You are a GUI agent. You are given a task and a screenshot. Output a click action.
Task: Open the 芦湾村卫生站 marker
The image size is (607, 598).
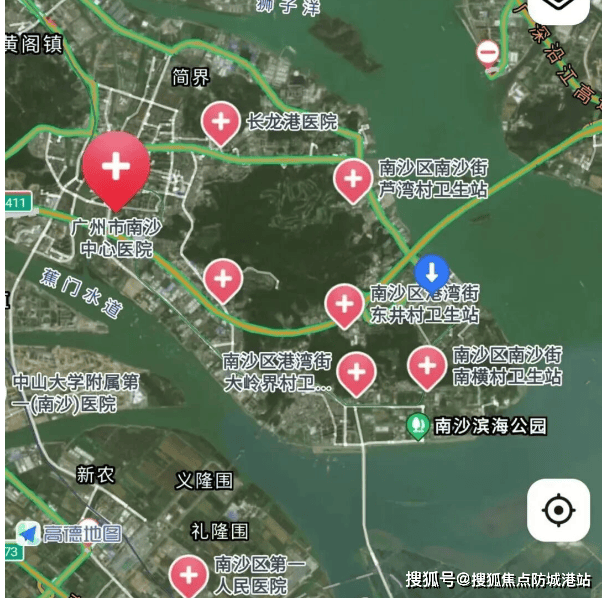pos(352,180)
